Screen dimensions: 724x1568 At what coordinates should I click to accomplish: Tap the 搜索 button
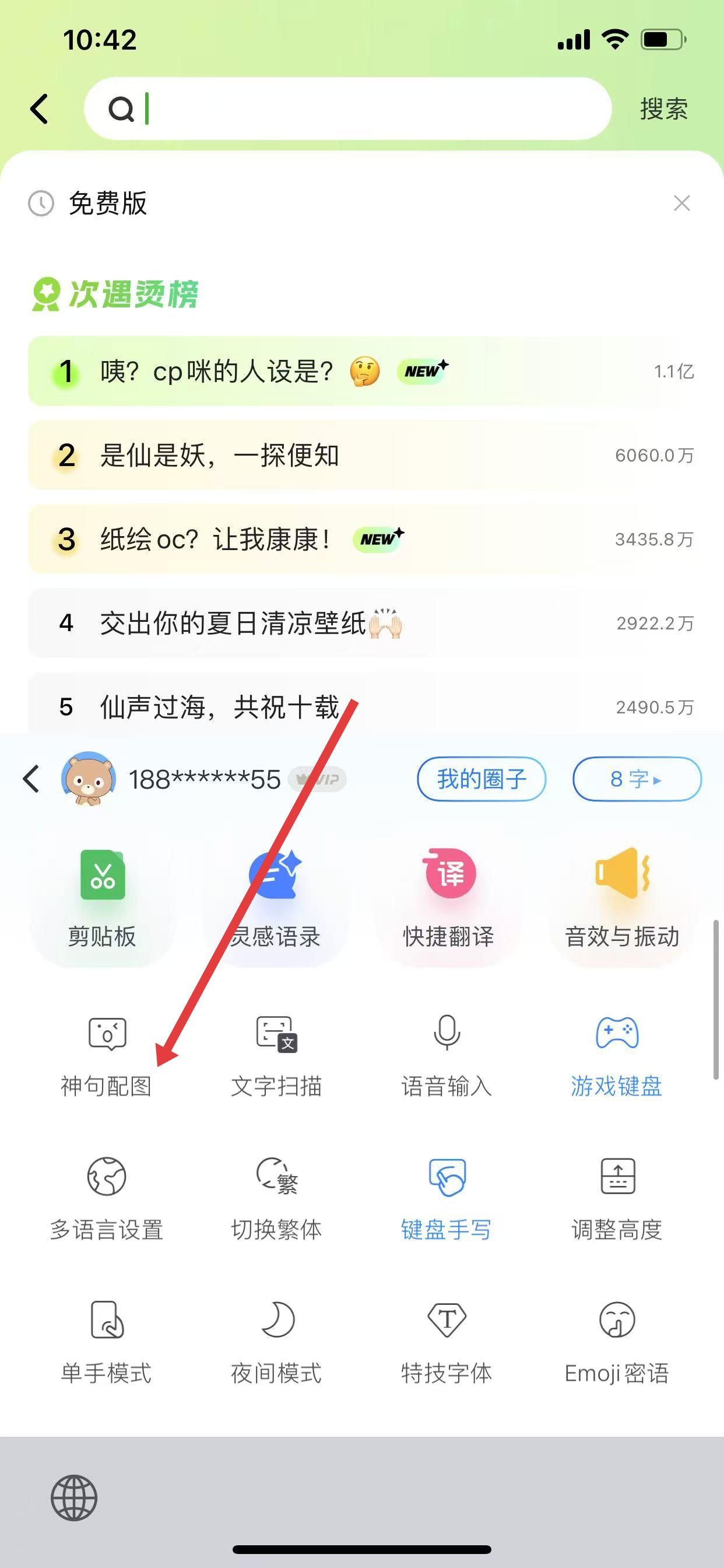(x=663, y=110)
